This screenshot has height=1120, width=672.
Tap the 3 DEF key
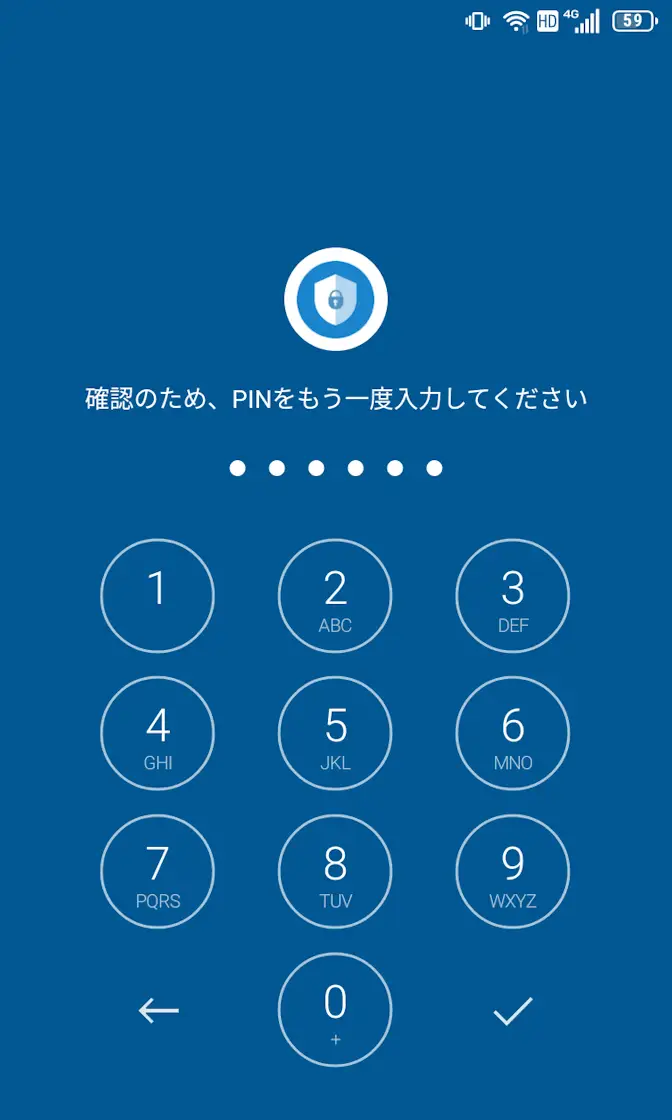512,596
